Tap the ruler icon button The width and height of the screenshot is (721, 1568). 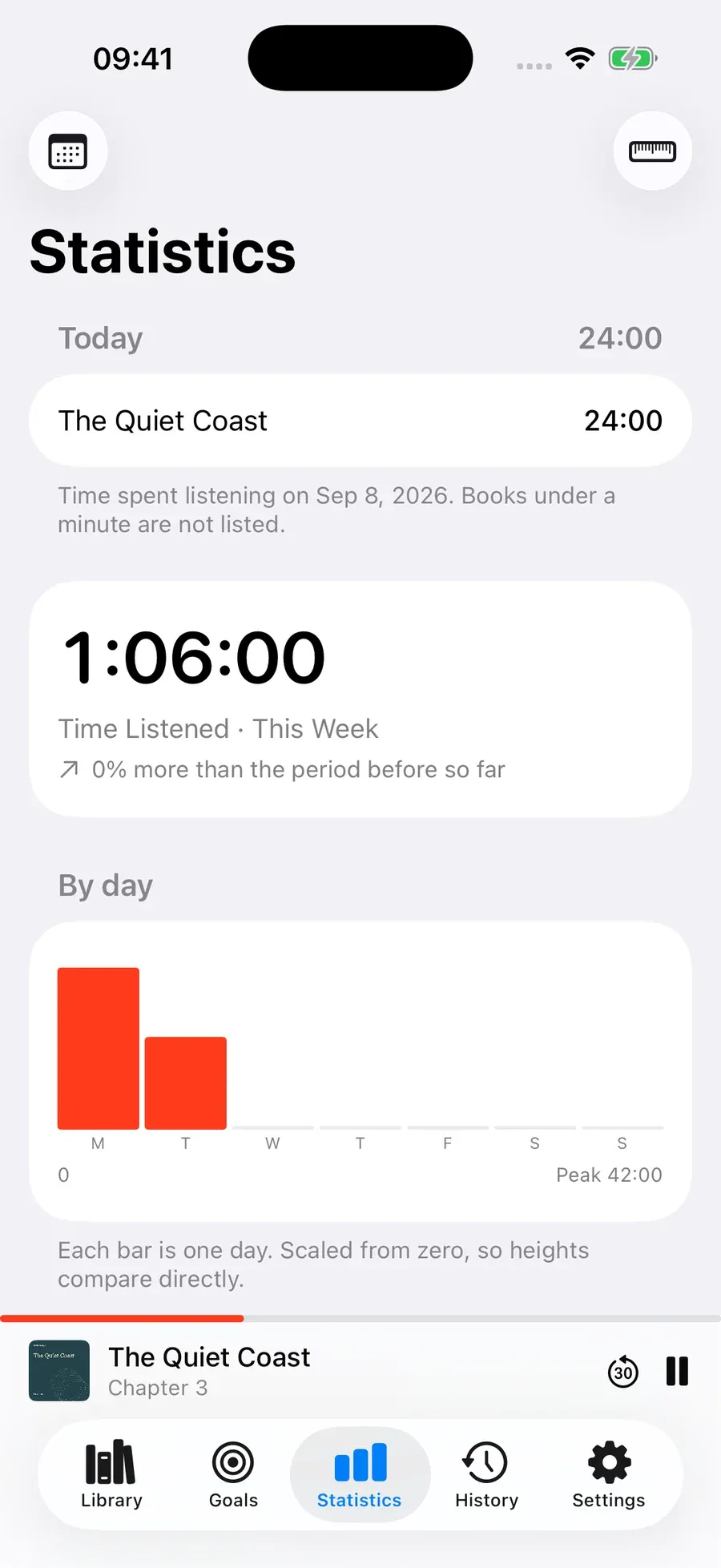pyautogui.click(x=652, y=151)
